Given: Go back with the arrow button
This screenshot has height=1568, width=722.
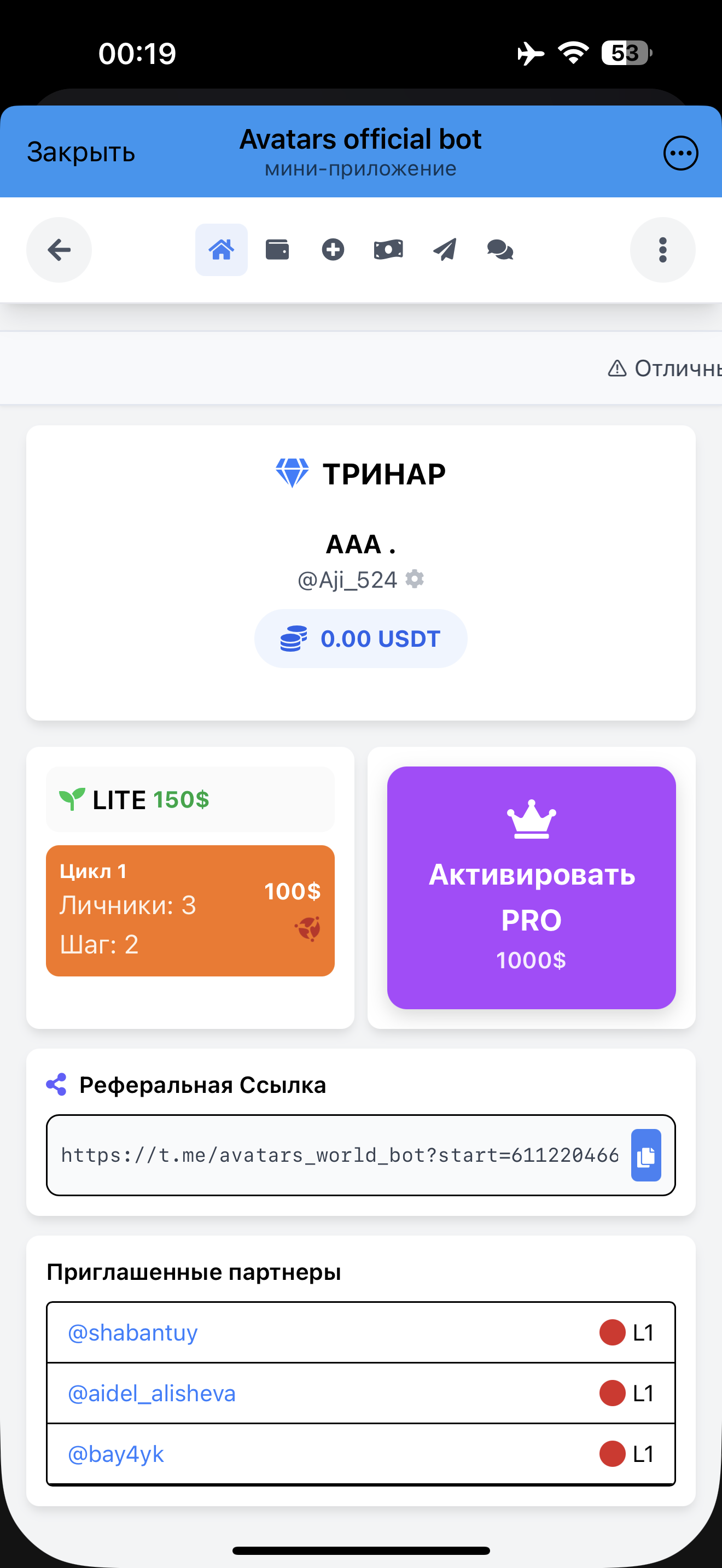Looking at the screenshot, I should point(59,249).
